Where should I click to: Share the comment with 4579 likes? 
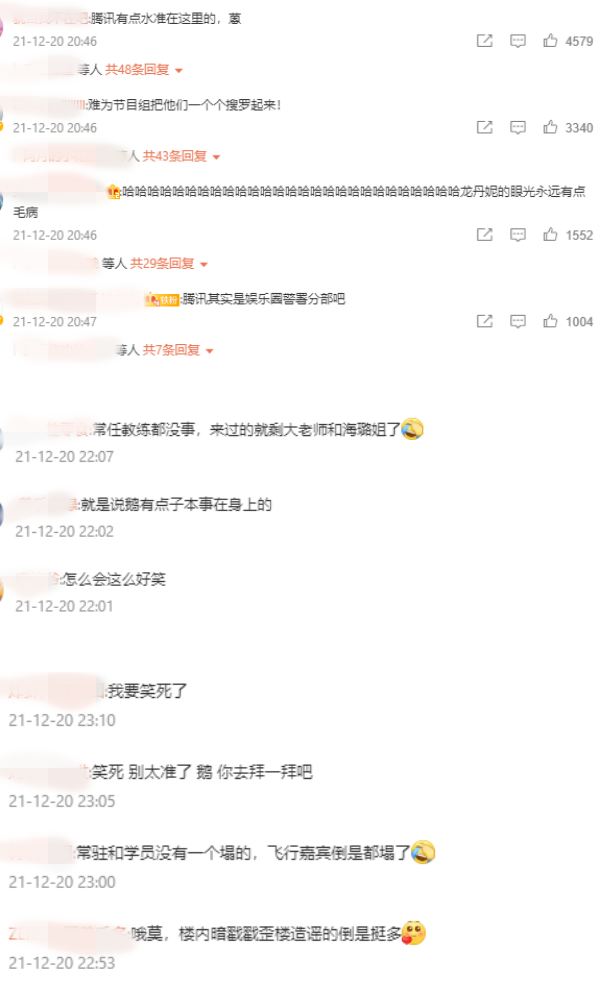484,41
